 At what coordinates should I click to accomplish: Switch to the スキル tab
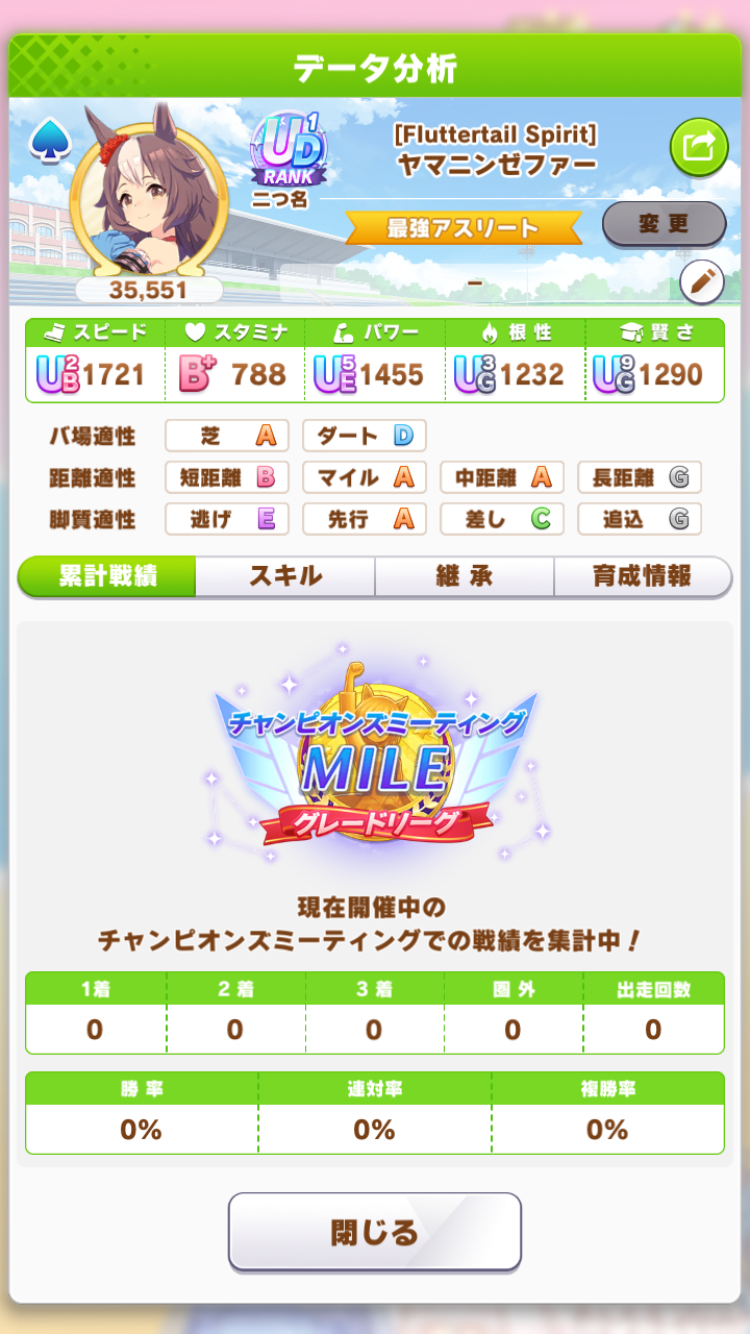coord(285,577)
